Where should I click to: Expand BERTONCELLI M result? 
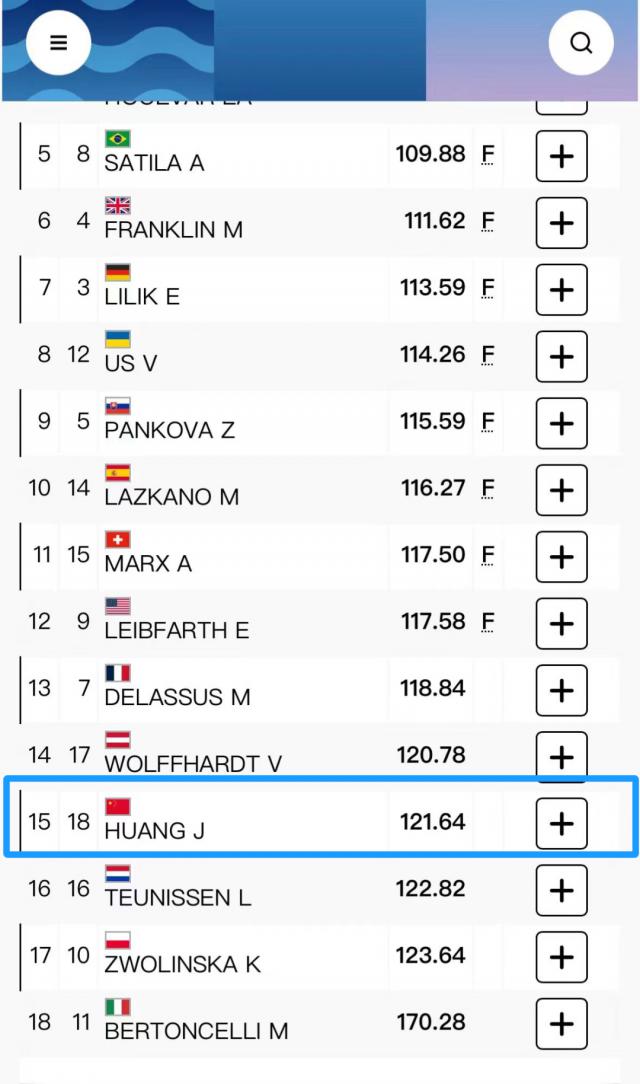pos(561,1024)
